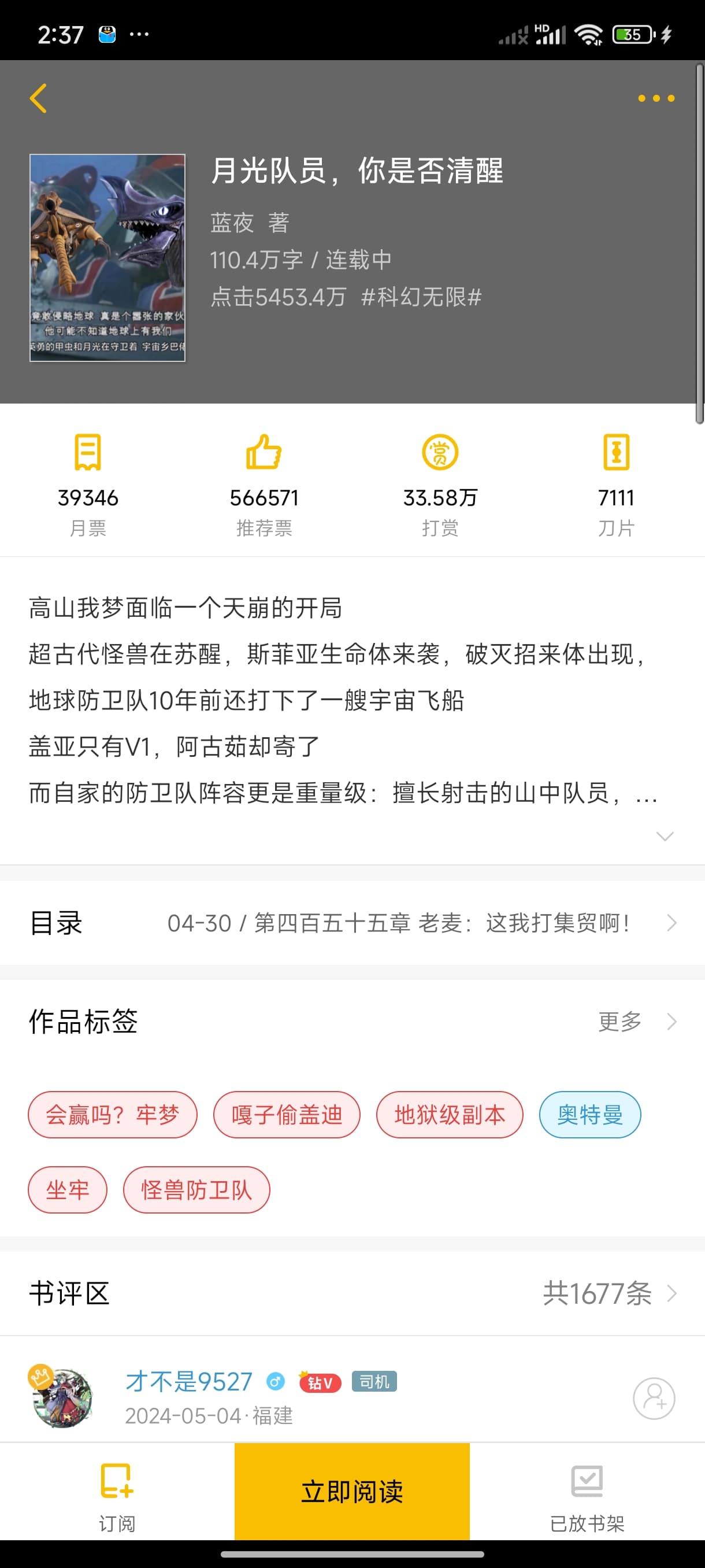Open the 目录 chapter list

coord(353,923)
